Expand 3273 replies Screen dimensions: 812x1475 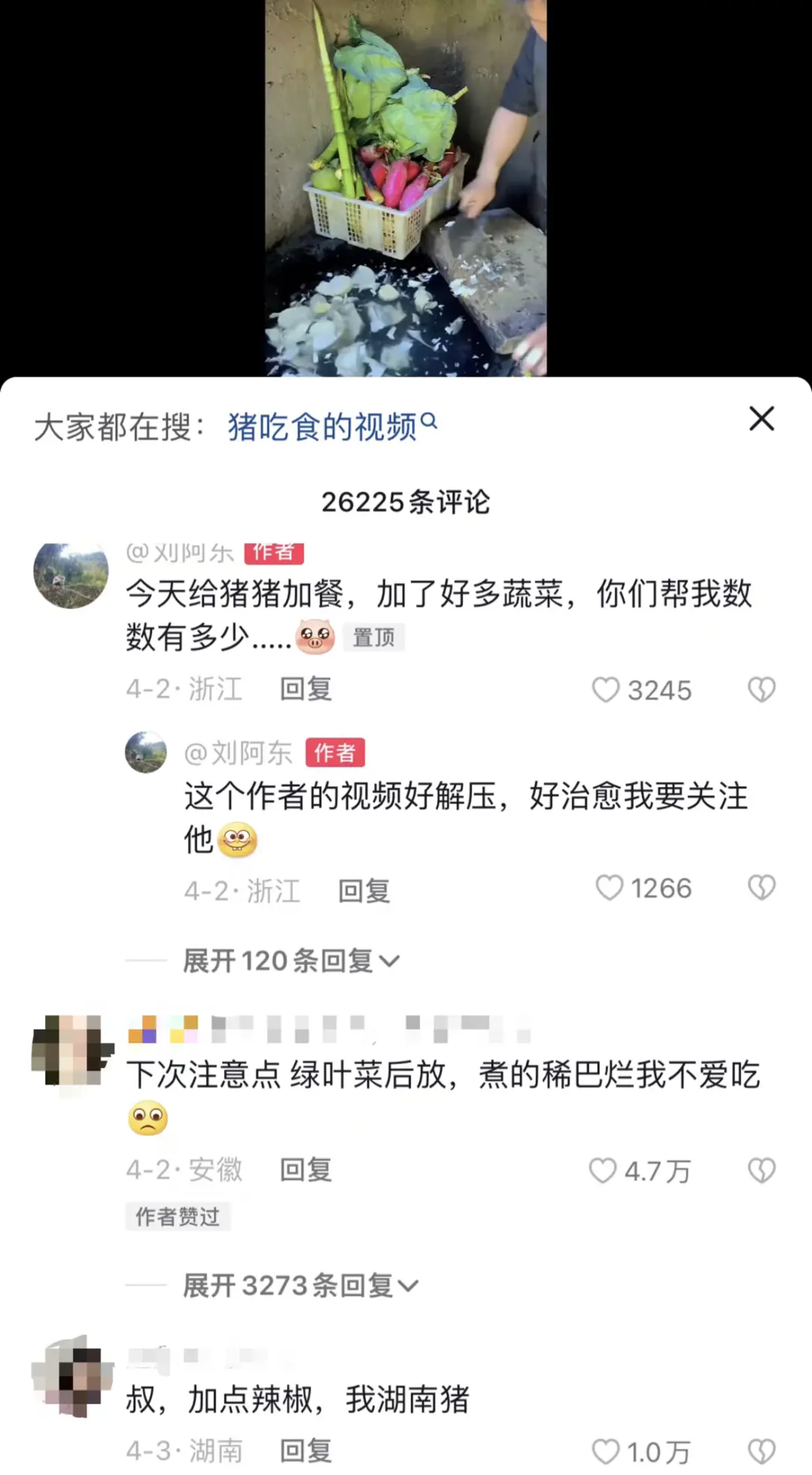[x=300, y=1285]
